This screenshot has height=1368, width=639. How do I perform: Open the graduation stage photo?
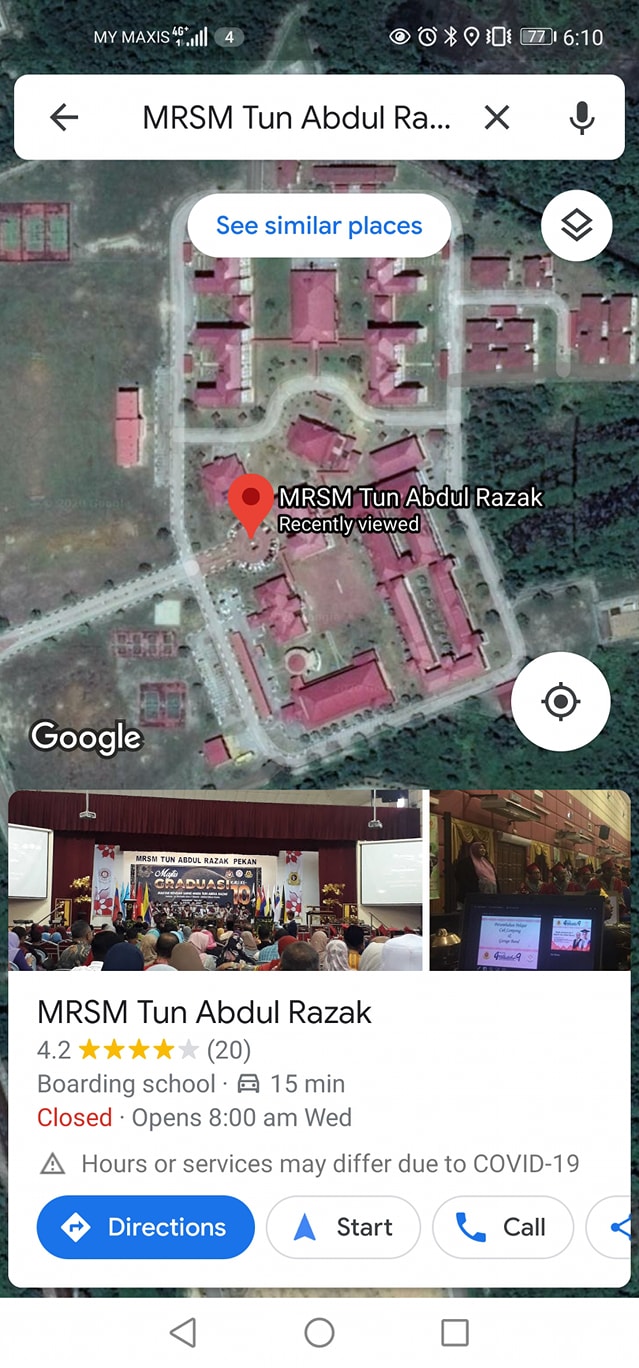click(x=215, y=881)
